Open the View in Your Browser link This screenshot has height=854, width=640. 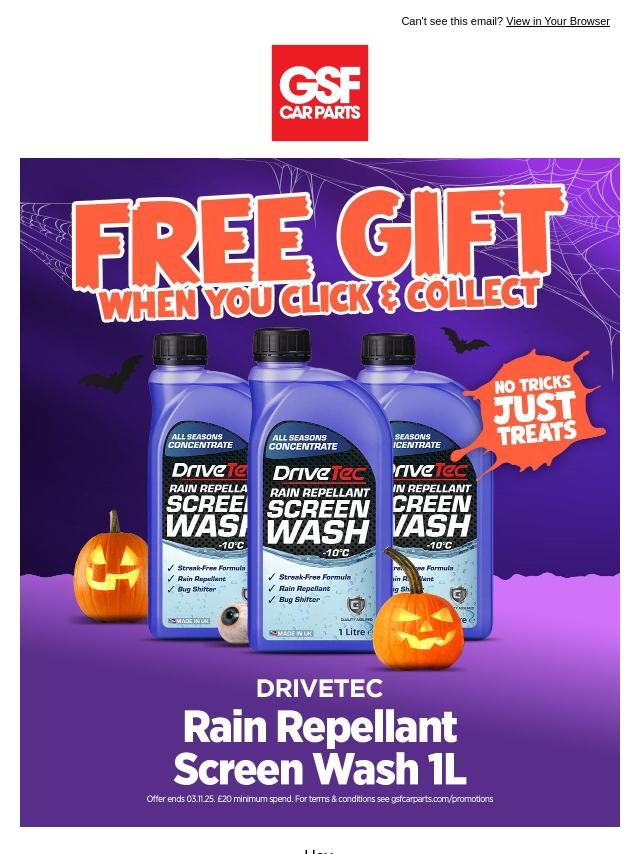[x=557, y=21]
